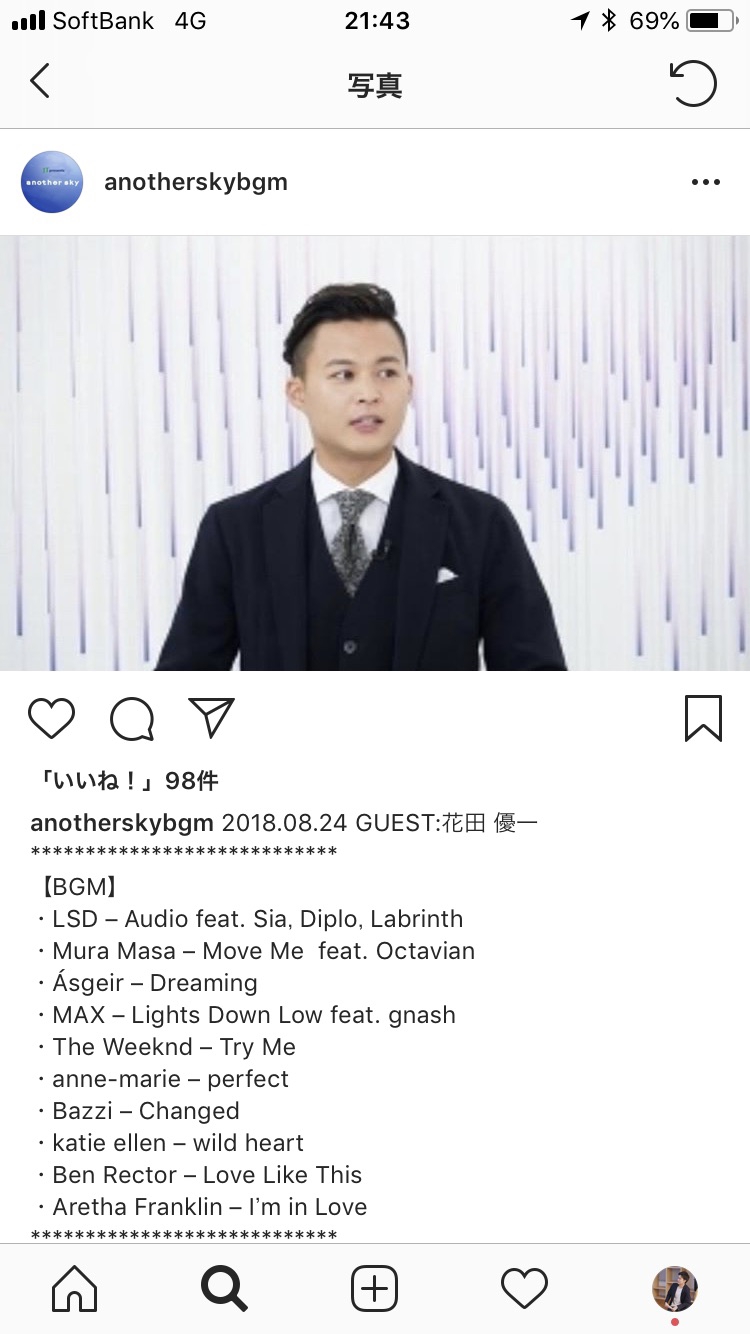Open anotherskybgm username in the post header
Image resolution: width=750 pixels, height=1334 pixels.
pos(196,182)
